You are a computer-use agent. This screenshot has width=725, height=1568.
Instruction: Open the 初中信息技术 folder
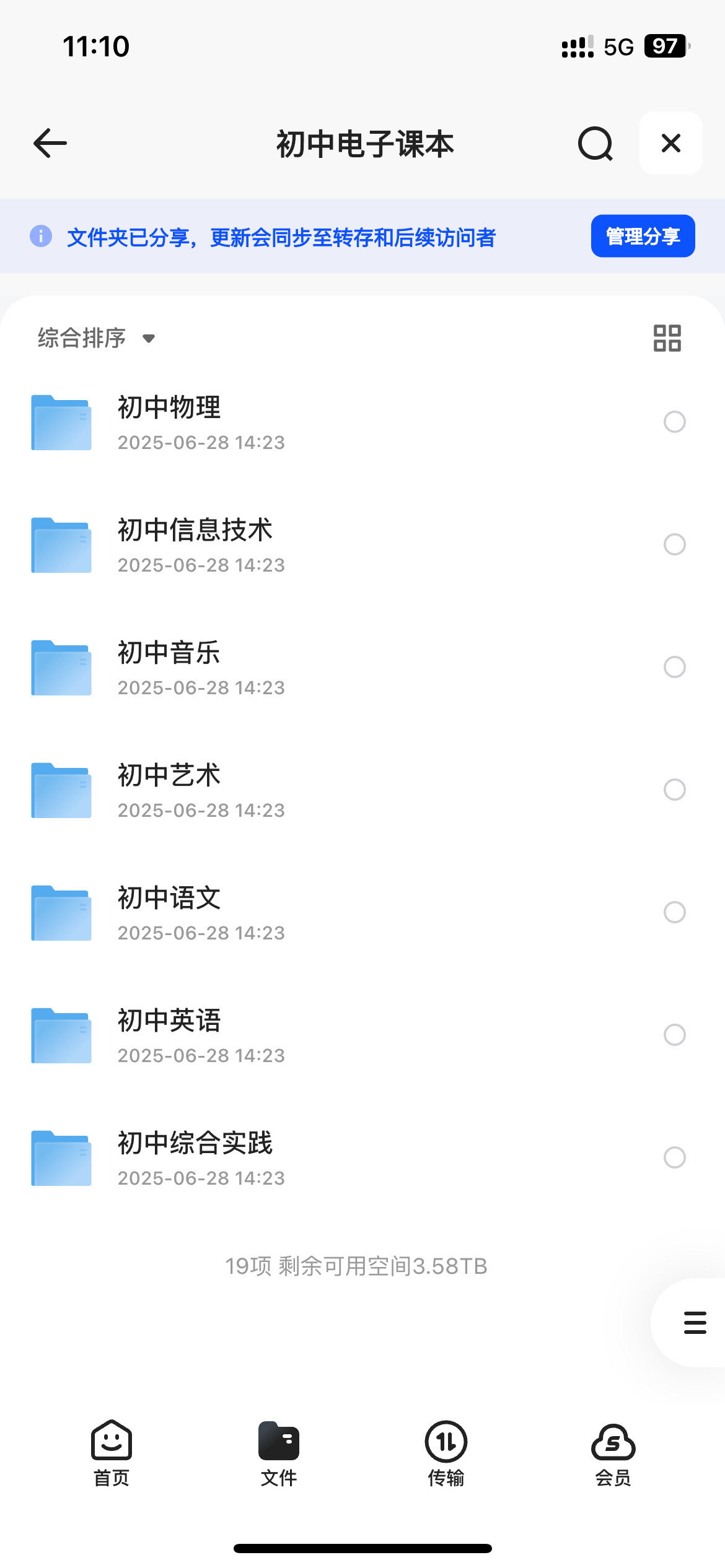pyautogui.click(x=362, y=545)
